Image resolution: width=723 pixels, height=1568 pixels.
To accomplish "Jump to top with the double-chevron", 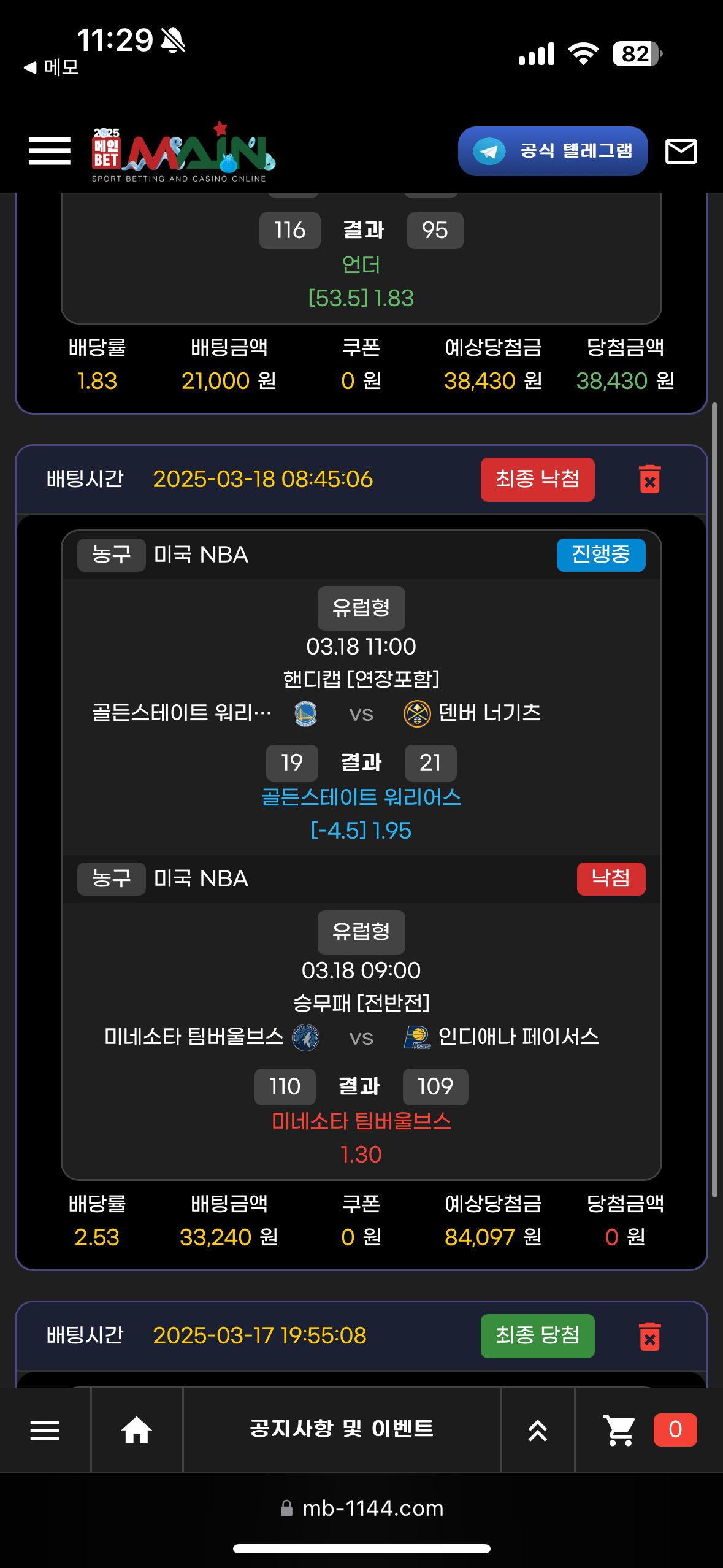I will [537, 1430].
